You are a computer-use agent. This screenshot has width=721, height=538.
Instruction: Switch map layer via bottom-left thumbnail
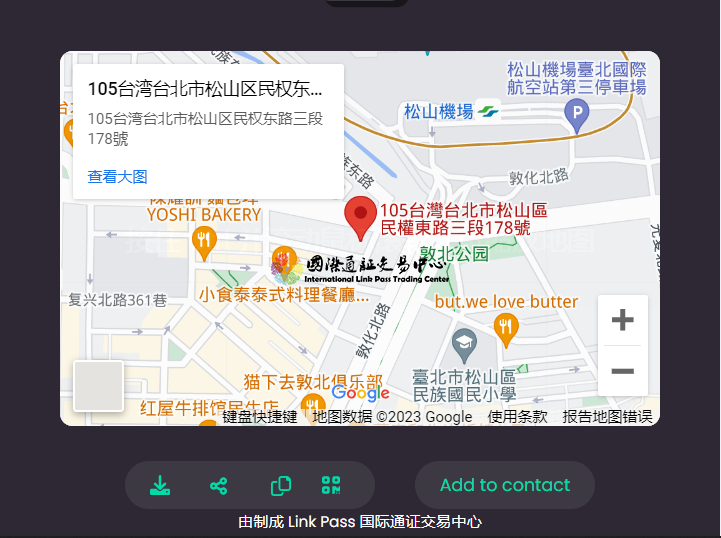pyautogui.click(x=98, y=386)
